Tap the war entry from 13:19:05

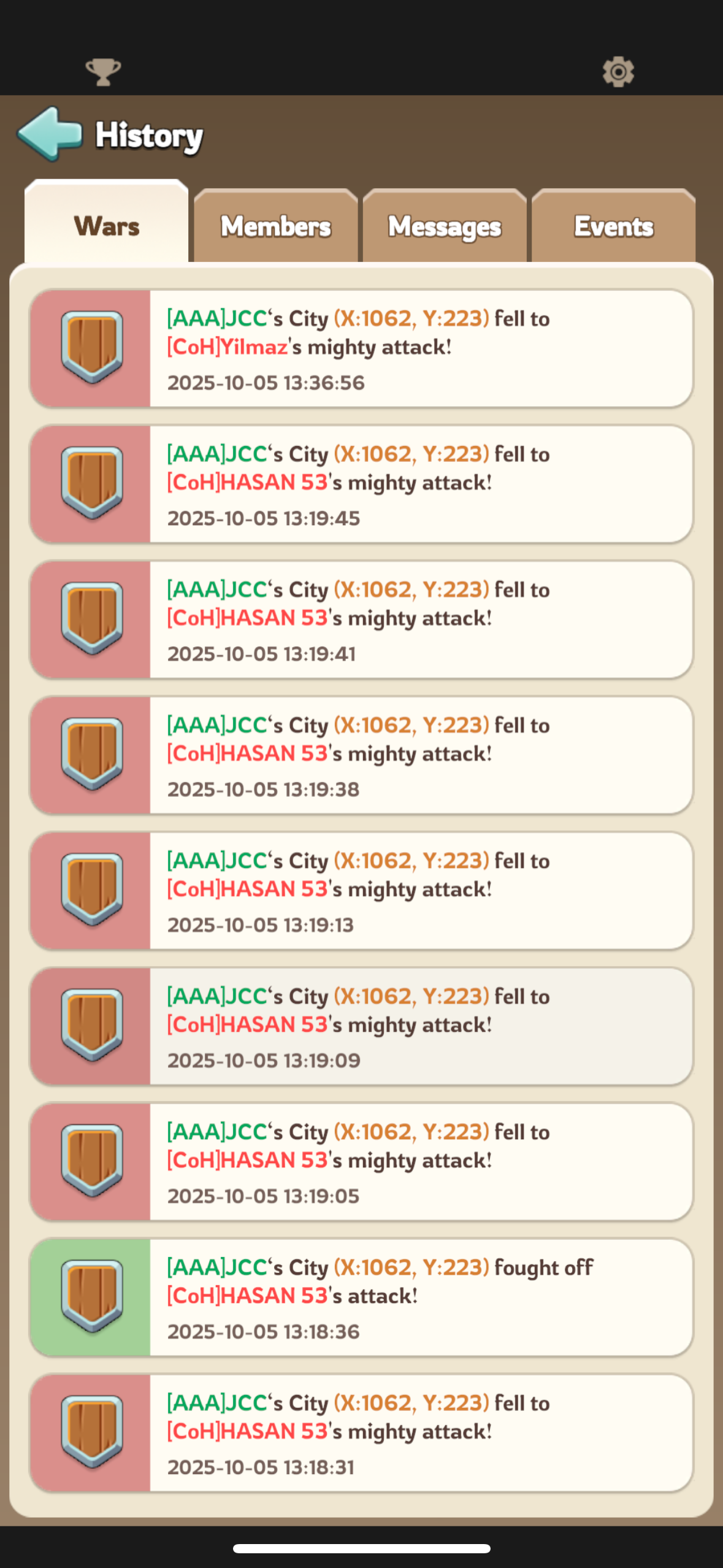tap(361, 1162)
